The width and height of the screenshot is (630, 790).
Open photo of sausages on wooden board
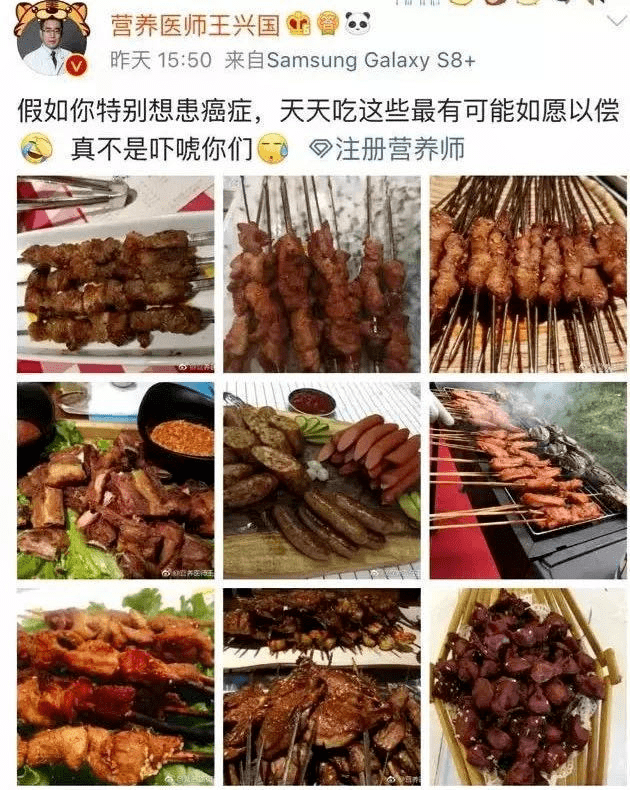point(320,480)
